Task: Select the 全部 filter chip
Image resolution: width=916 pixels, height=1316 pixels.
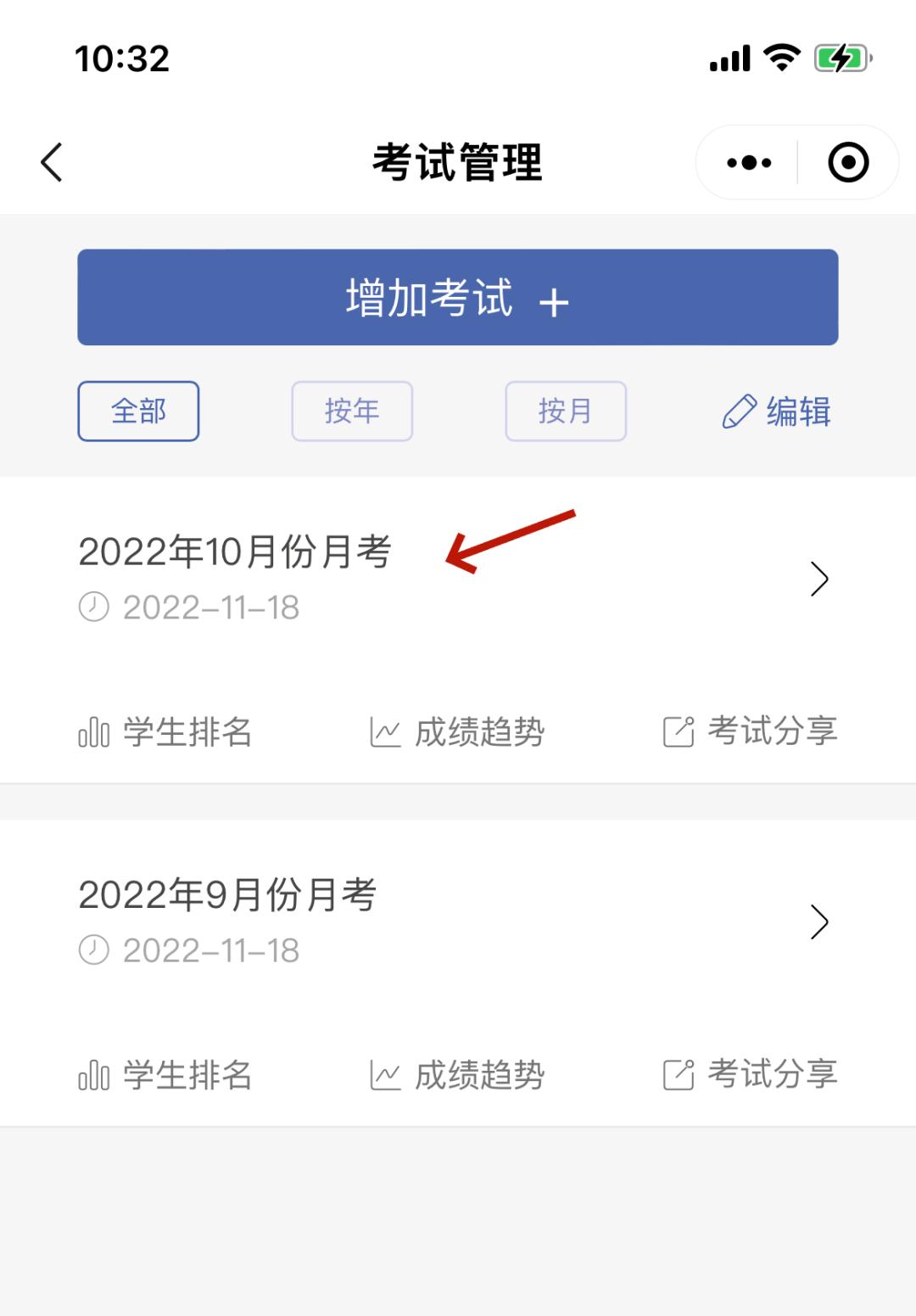Action: pyautogui.click(x=137, y=412)
